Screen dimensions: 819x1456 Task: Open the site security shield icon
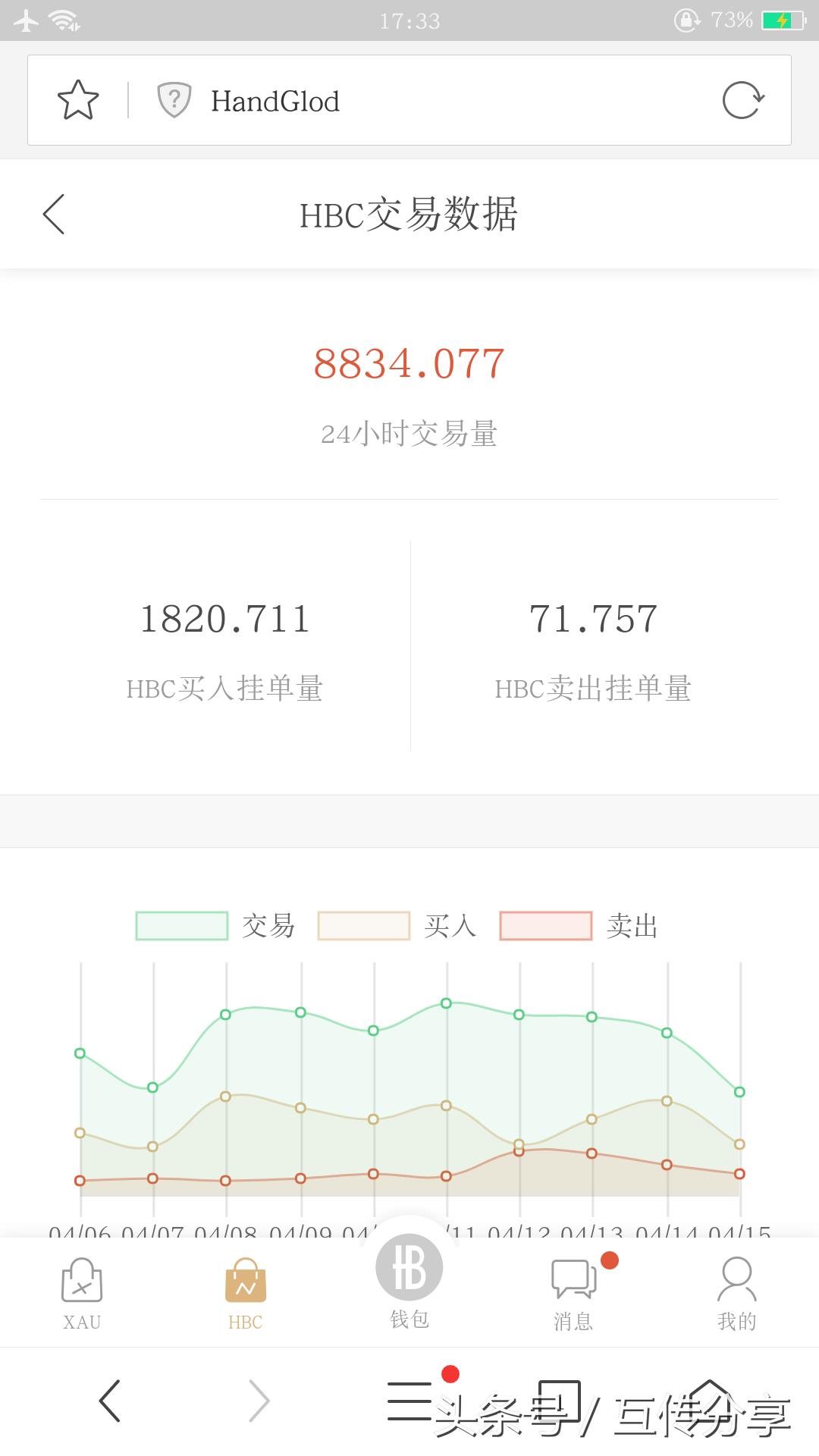174,100
